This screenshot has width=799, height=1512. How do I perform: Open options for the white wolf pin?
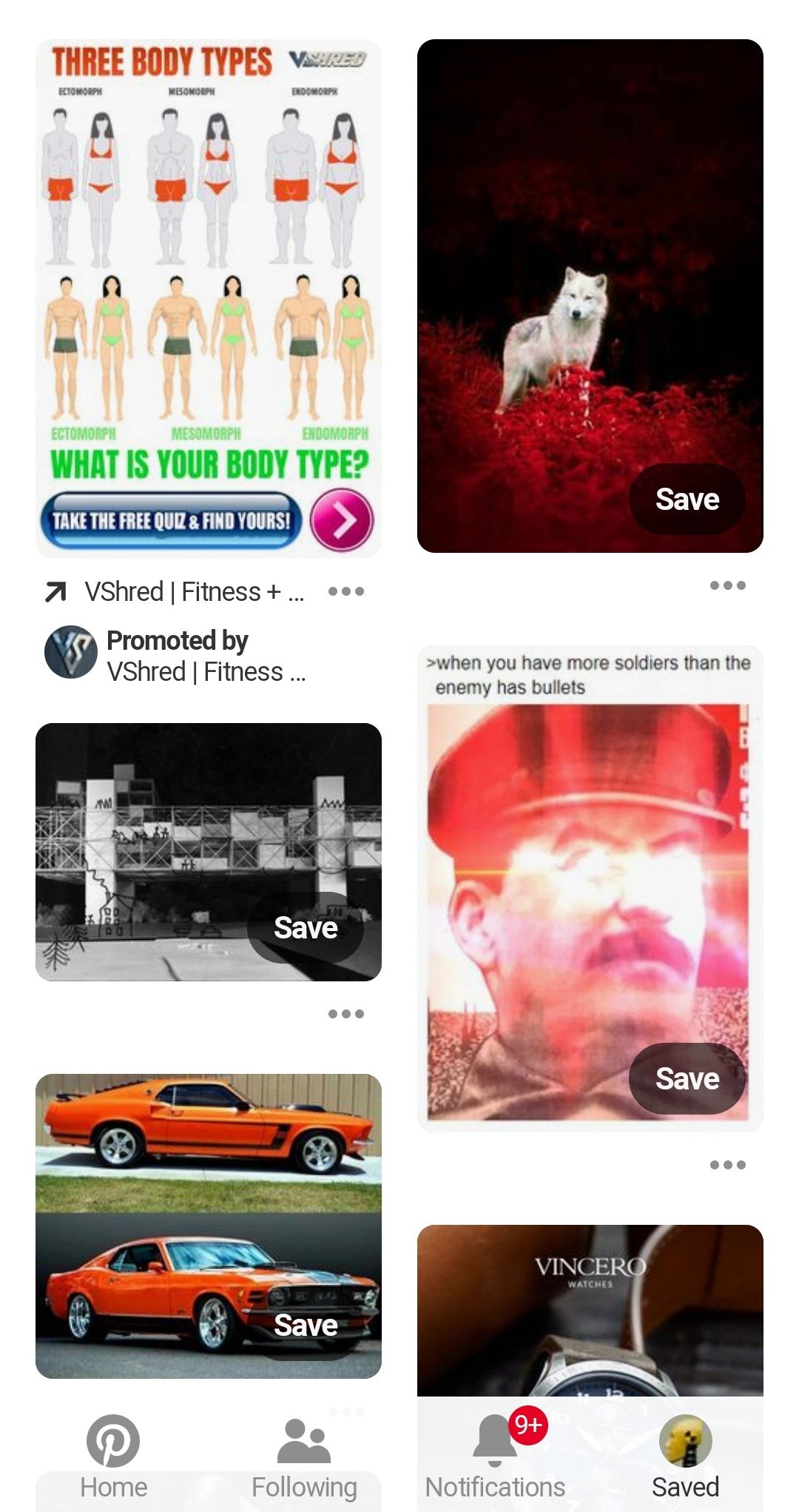pos(727,585)
